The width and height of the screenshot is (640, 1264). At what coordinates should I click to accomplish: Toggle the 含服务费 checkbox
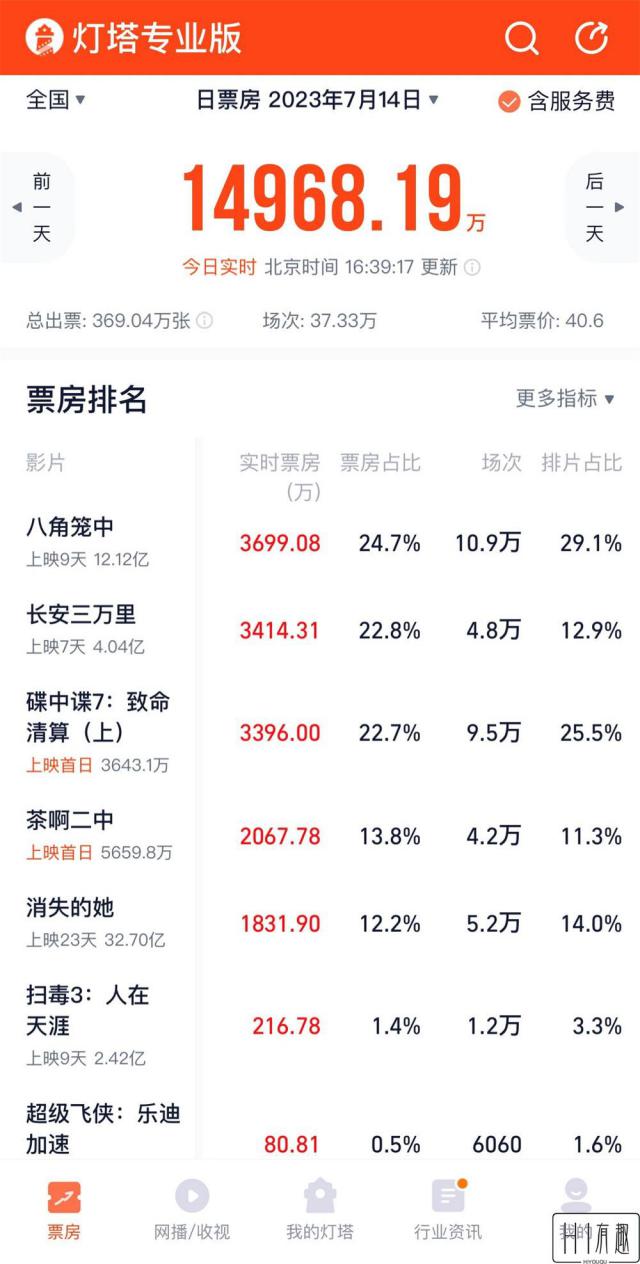(x=556, y=101)
